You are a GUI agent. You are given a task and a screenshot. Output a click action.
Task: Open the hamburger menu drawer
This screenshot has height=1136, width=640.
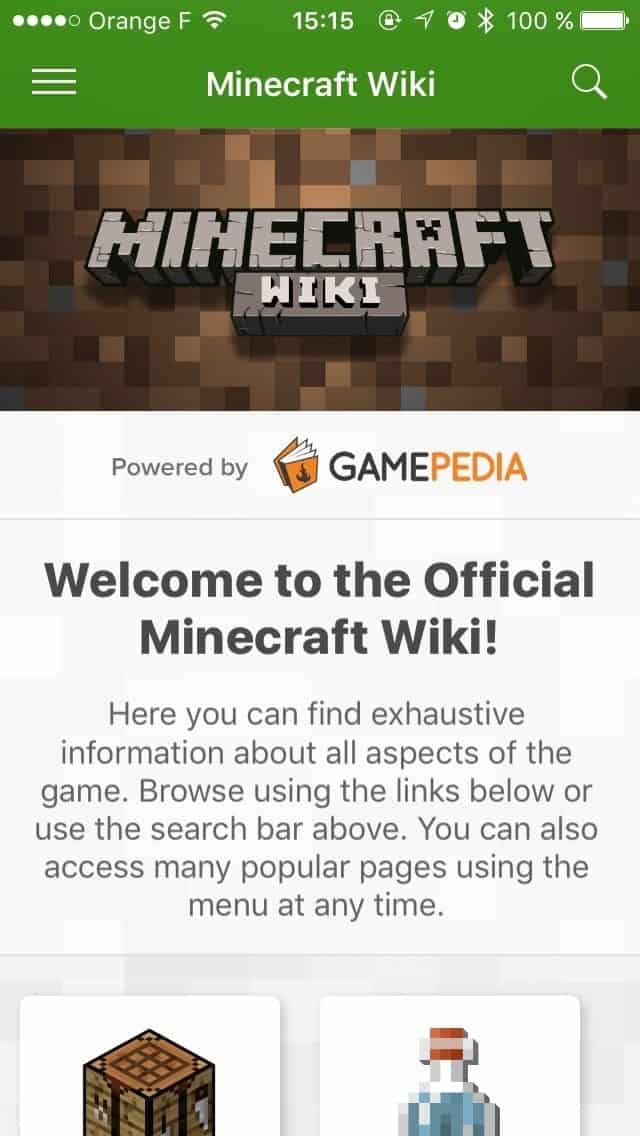coord(54,83)
